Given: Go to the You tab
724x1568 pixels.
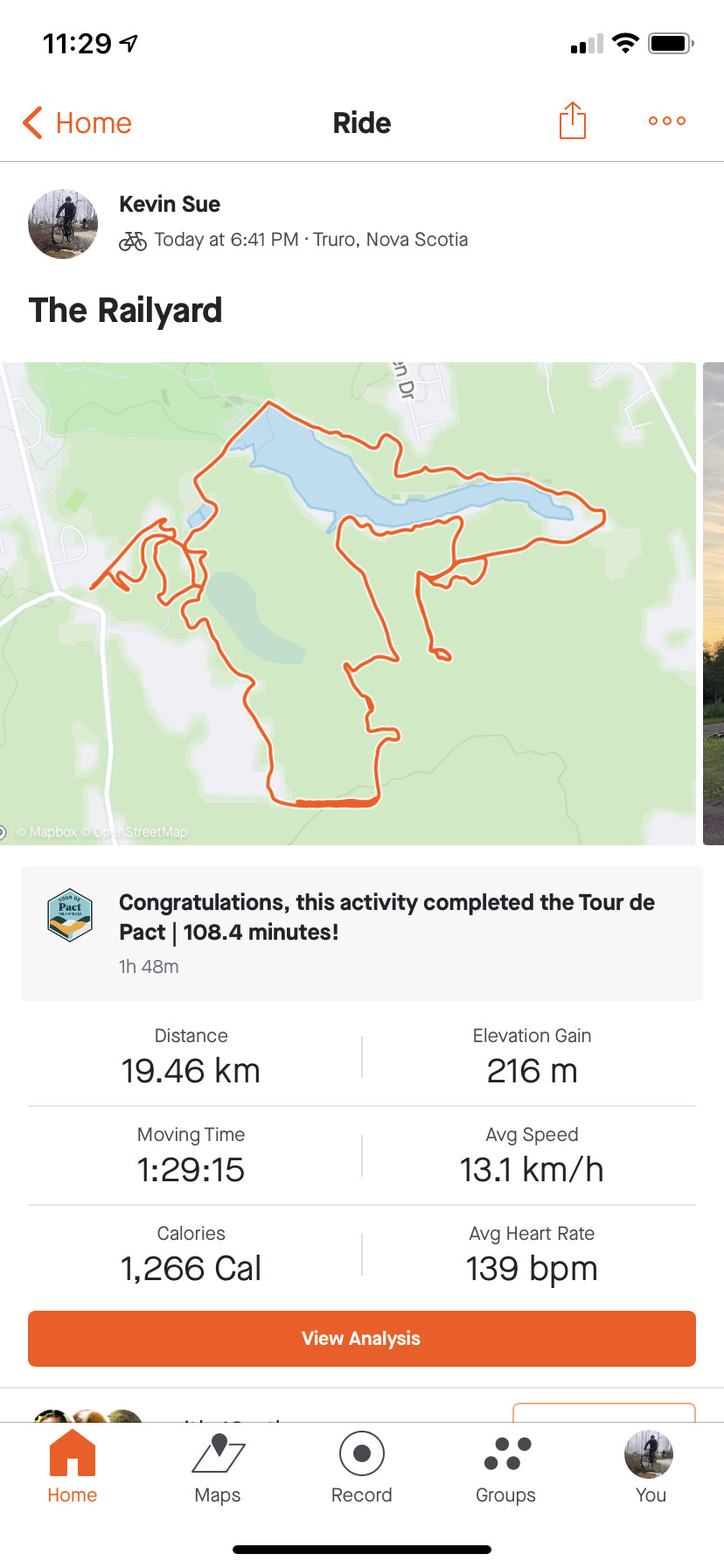Looking at the screenshot, I should point(650,1467).
